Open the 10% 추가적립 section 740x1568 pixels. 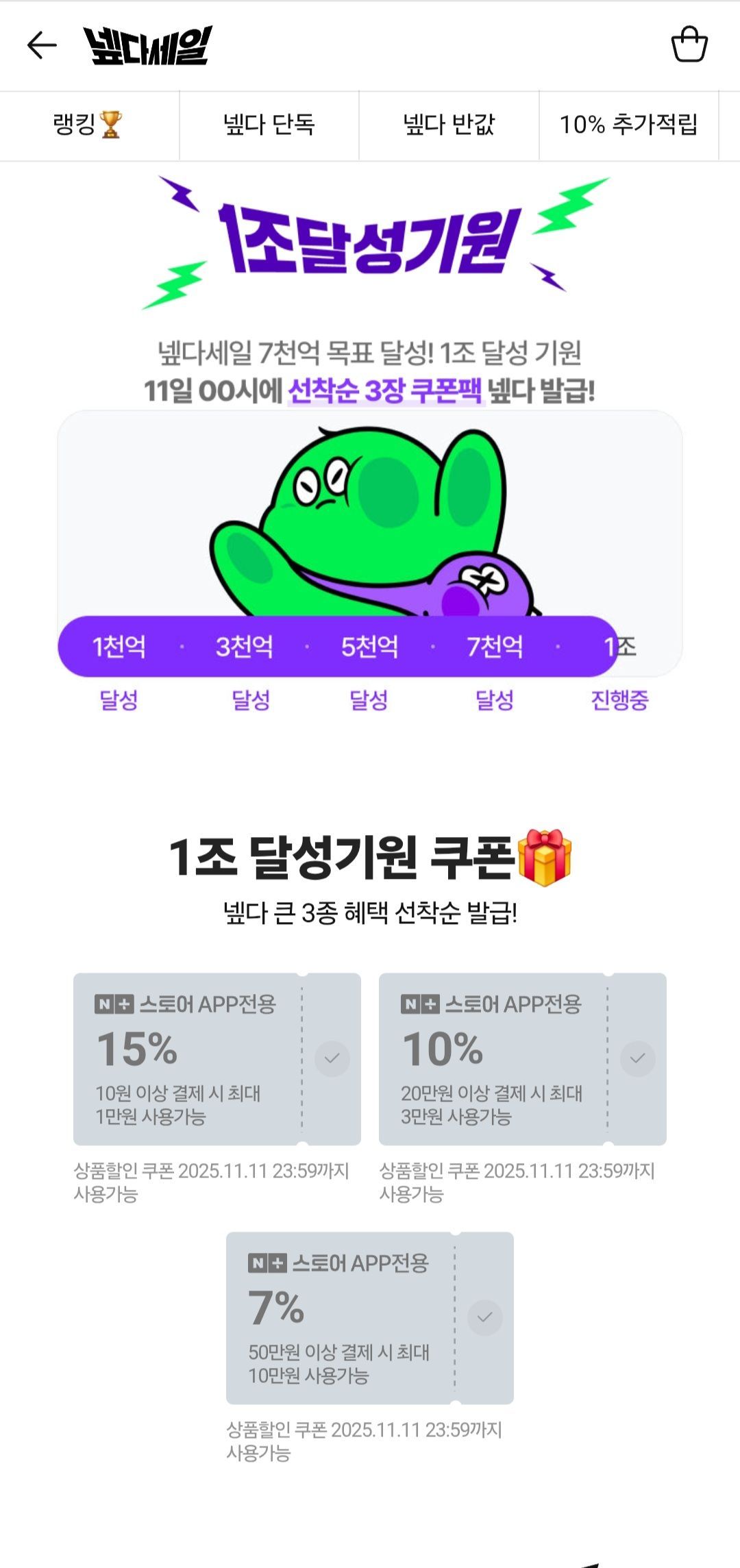click(x=630, y=125)
